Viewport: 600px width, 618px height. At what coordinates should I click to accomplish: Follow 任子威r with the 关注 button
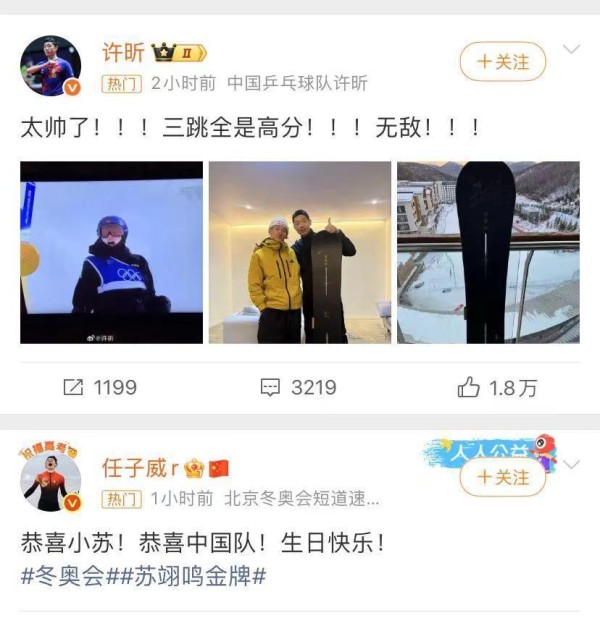502,478
